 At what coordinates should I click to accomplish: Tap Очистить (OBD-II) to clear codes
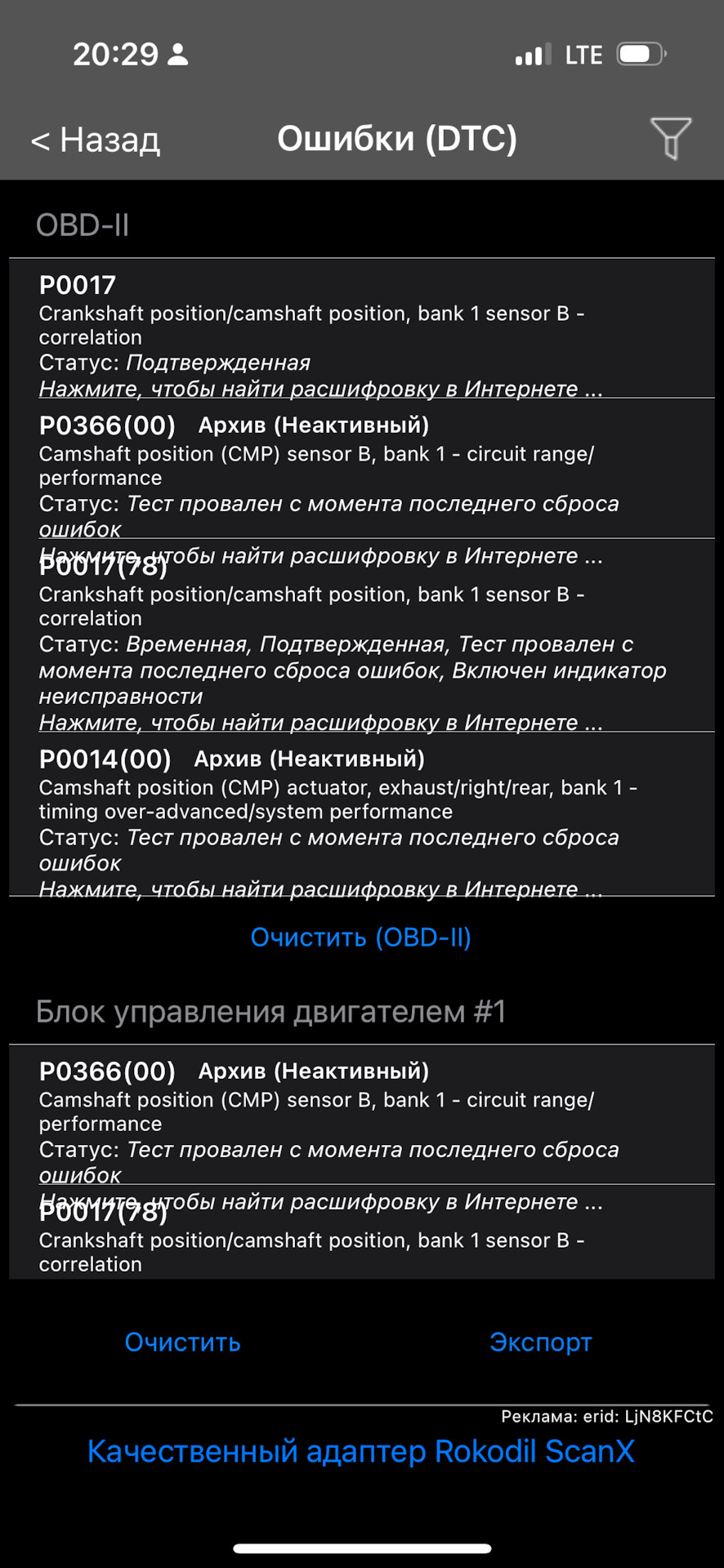click(x=361, y=938)
